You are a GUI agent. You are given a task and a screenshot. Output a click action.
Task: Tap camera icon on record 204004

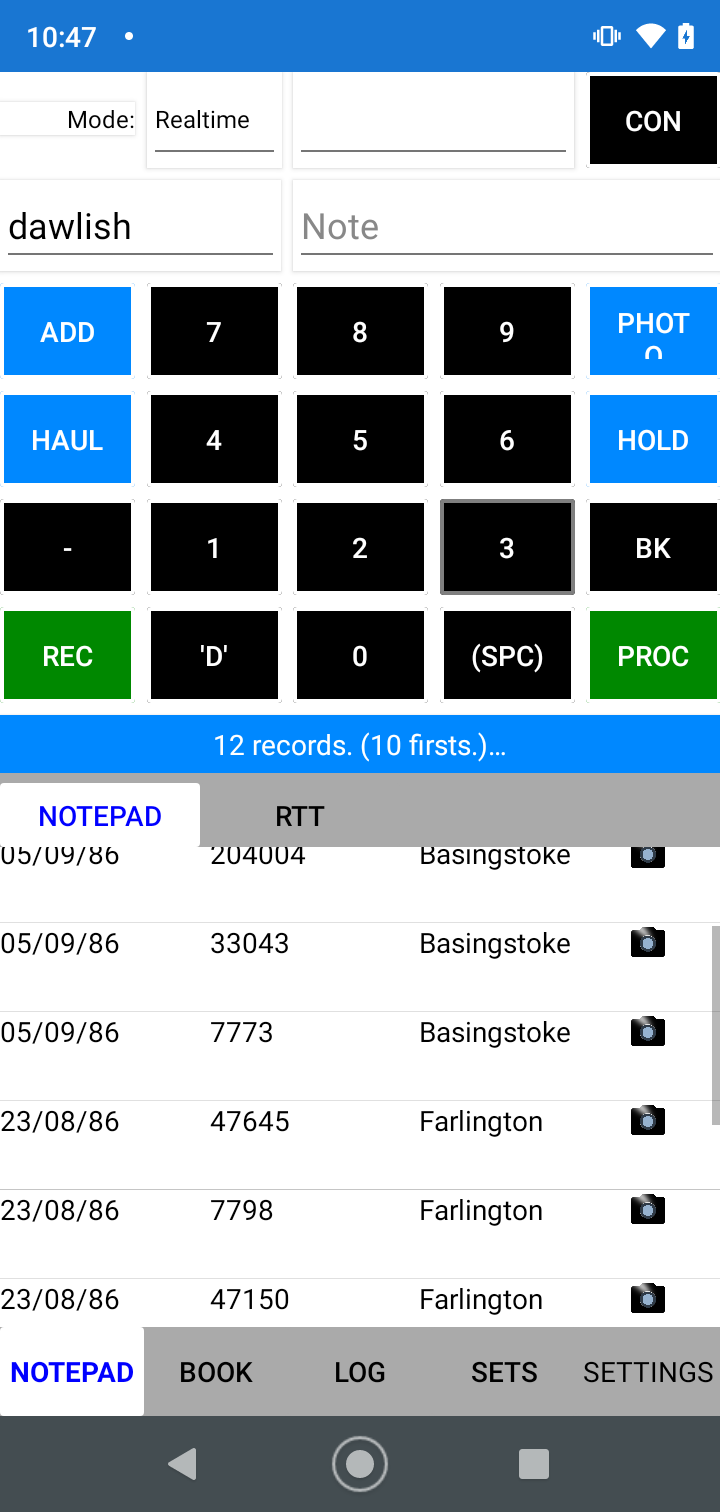pyautogui.click(x=647, y=855)
